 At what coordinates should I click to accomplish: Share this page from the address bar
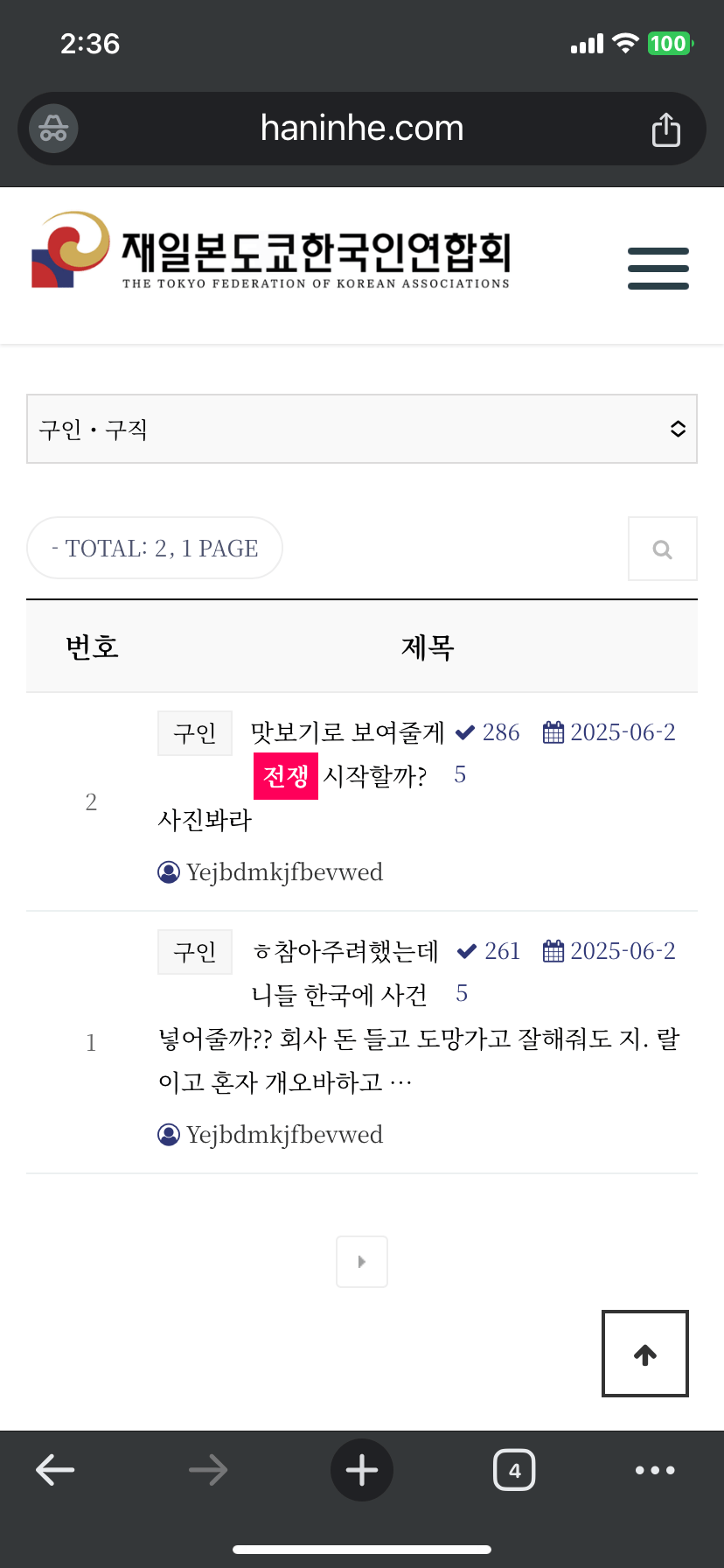tap(665, 129)
